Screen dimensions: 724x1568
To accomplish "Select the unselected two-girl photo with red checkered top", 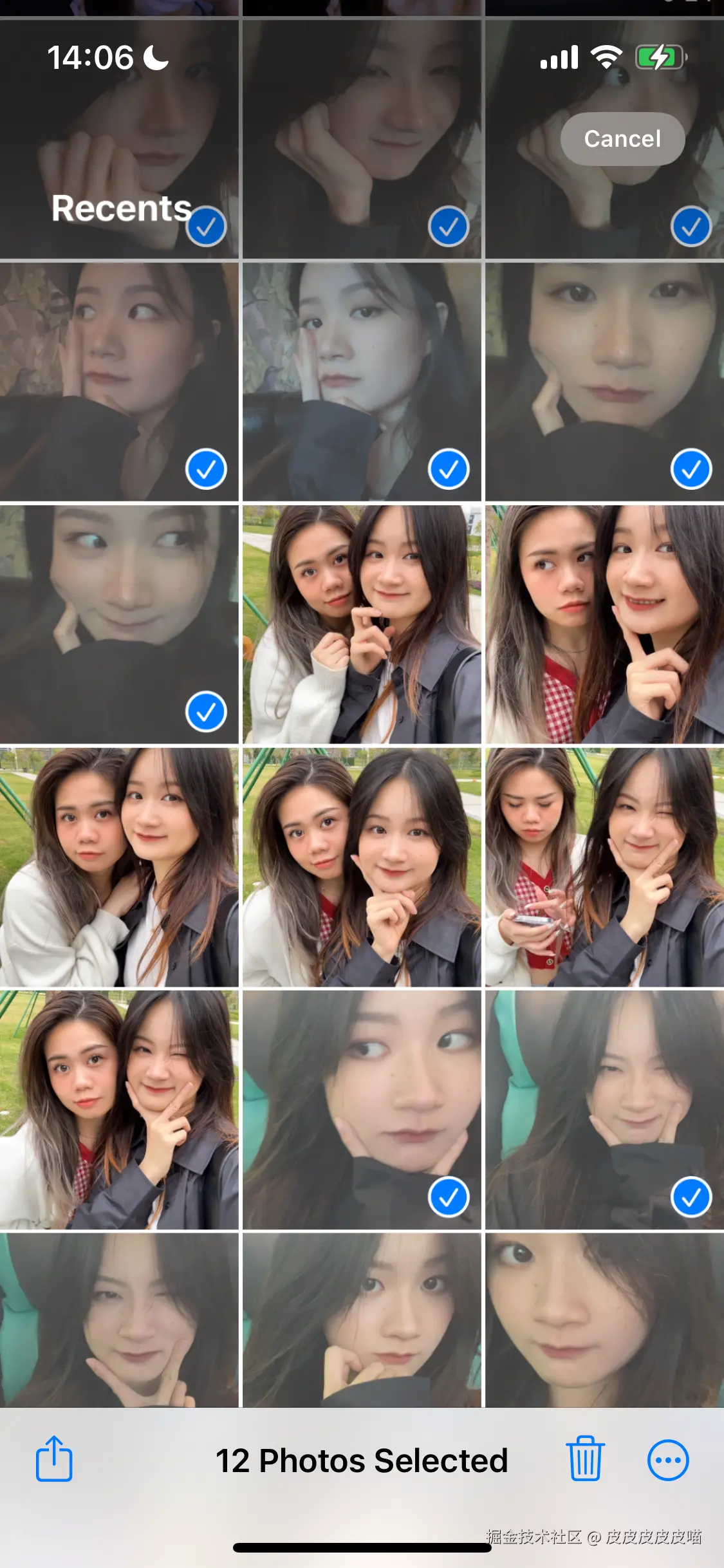I will point(604,624).
